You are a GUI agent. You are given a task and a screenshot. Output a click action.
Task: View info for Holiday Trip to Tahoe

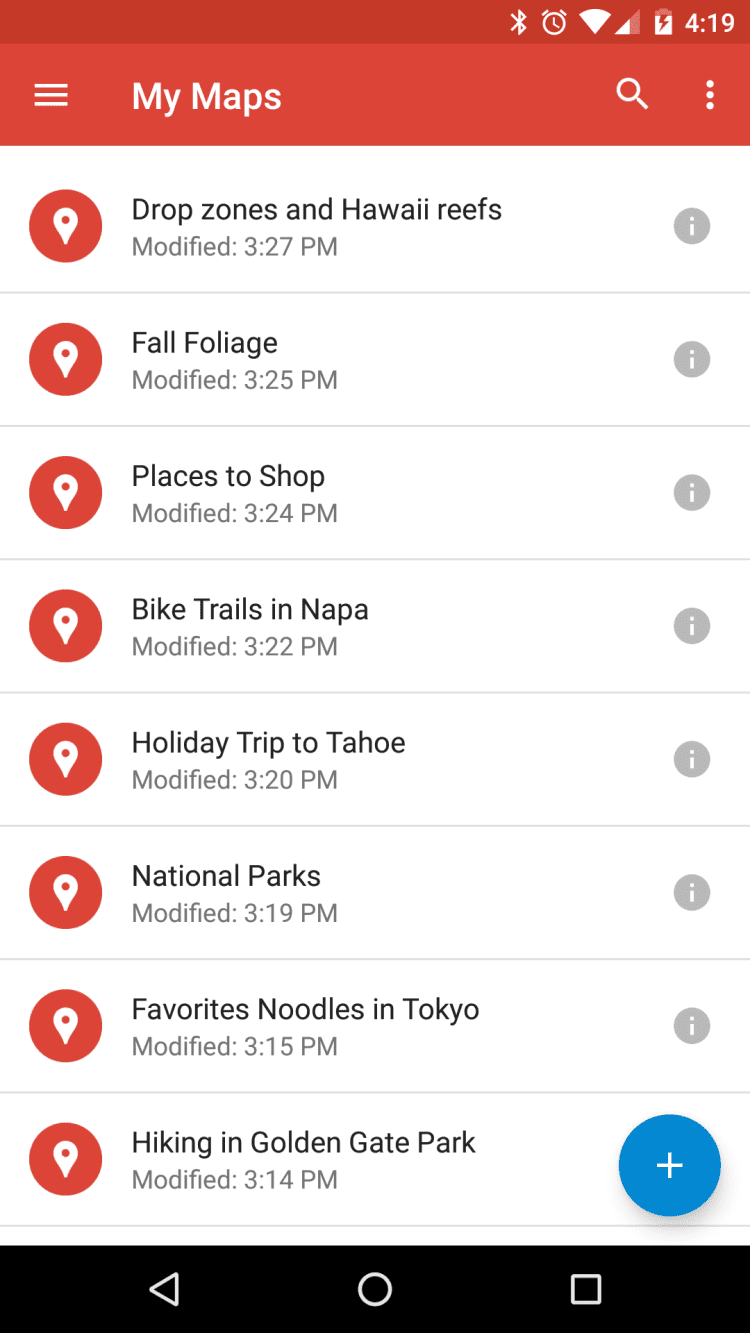pos(692,759)
